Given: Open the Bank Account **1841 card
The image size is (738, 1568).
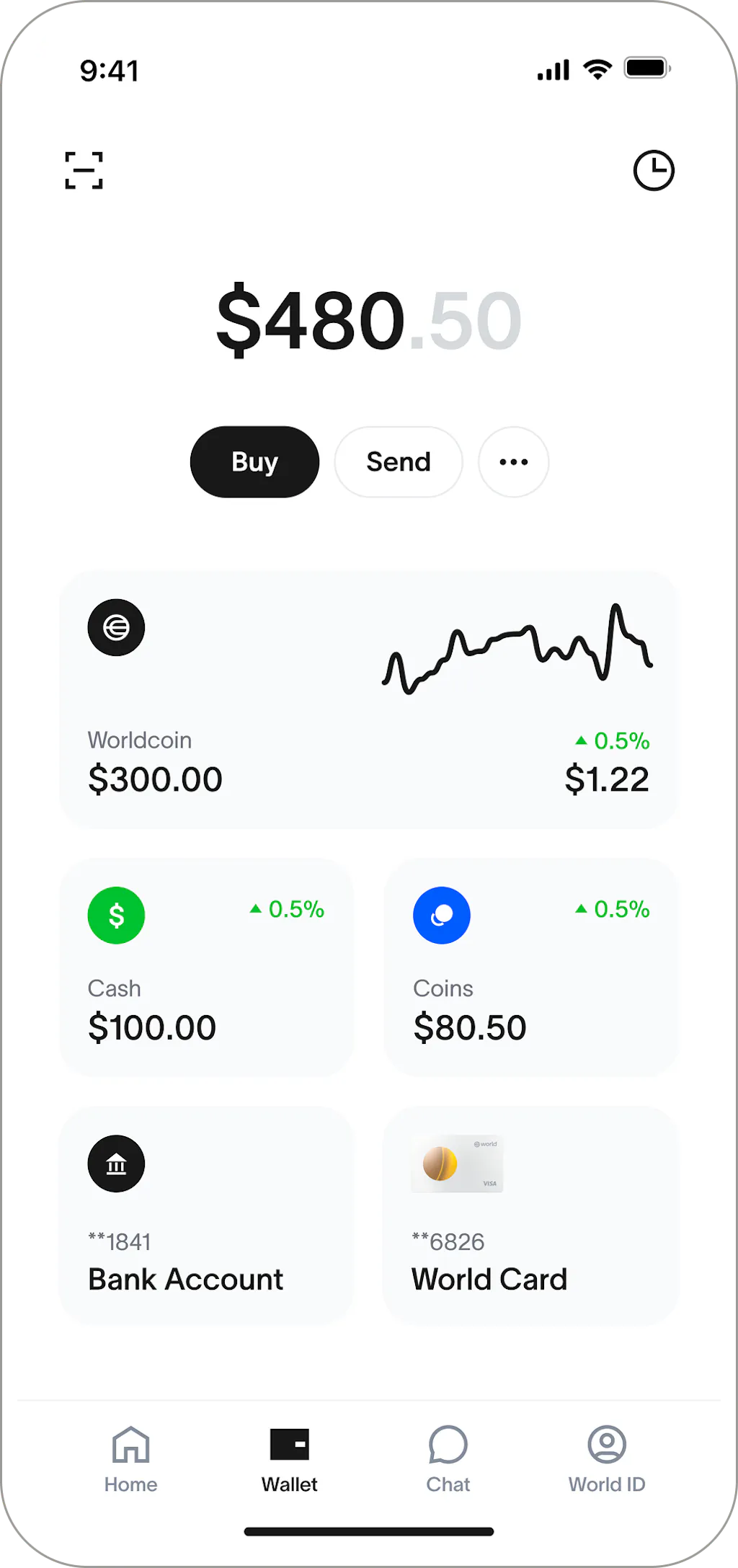Looking at the screenshot, I should pyautogui.click(x=206, y=1215).
